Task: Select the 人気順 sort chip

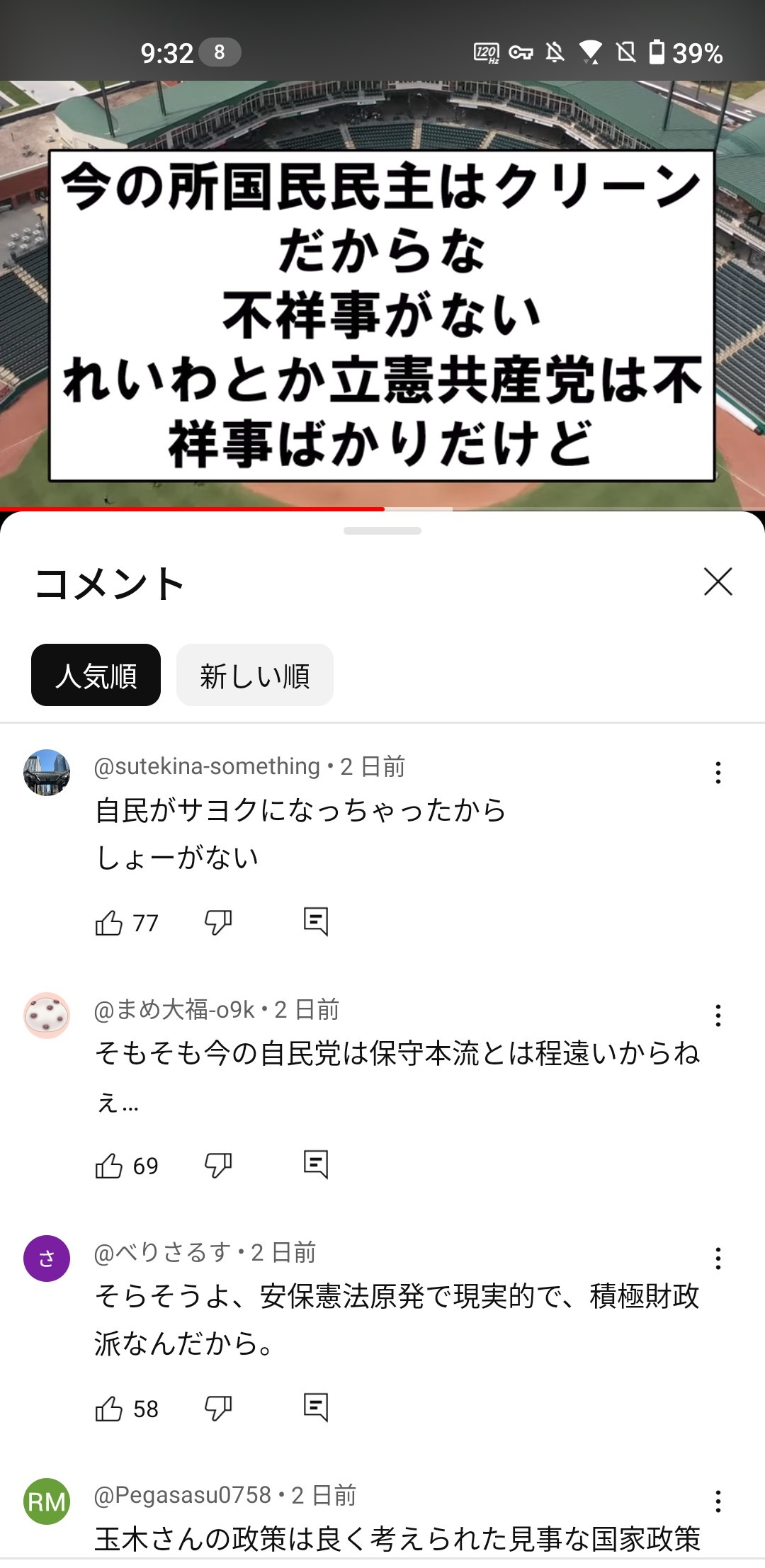Action: 96,675
